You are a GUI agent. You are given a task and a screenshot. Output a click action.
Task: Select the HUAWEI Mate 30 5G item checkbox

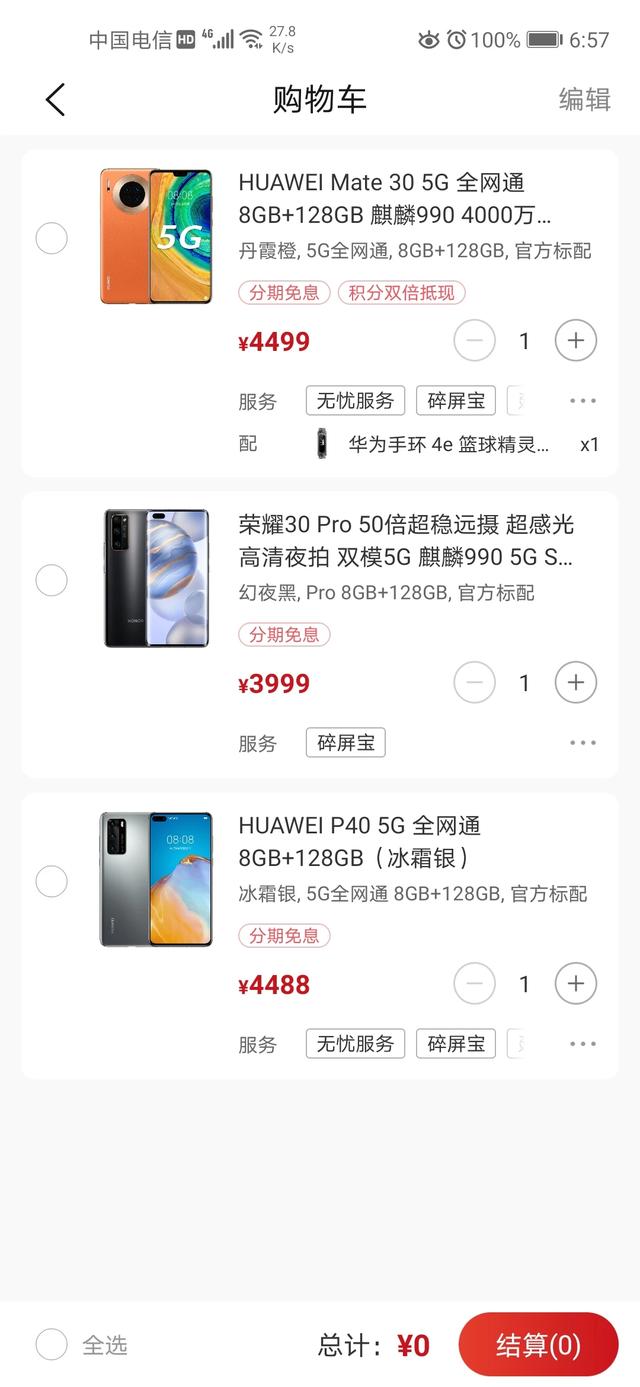pos(51,238)
